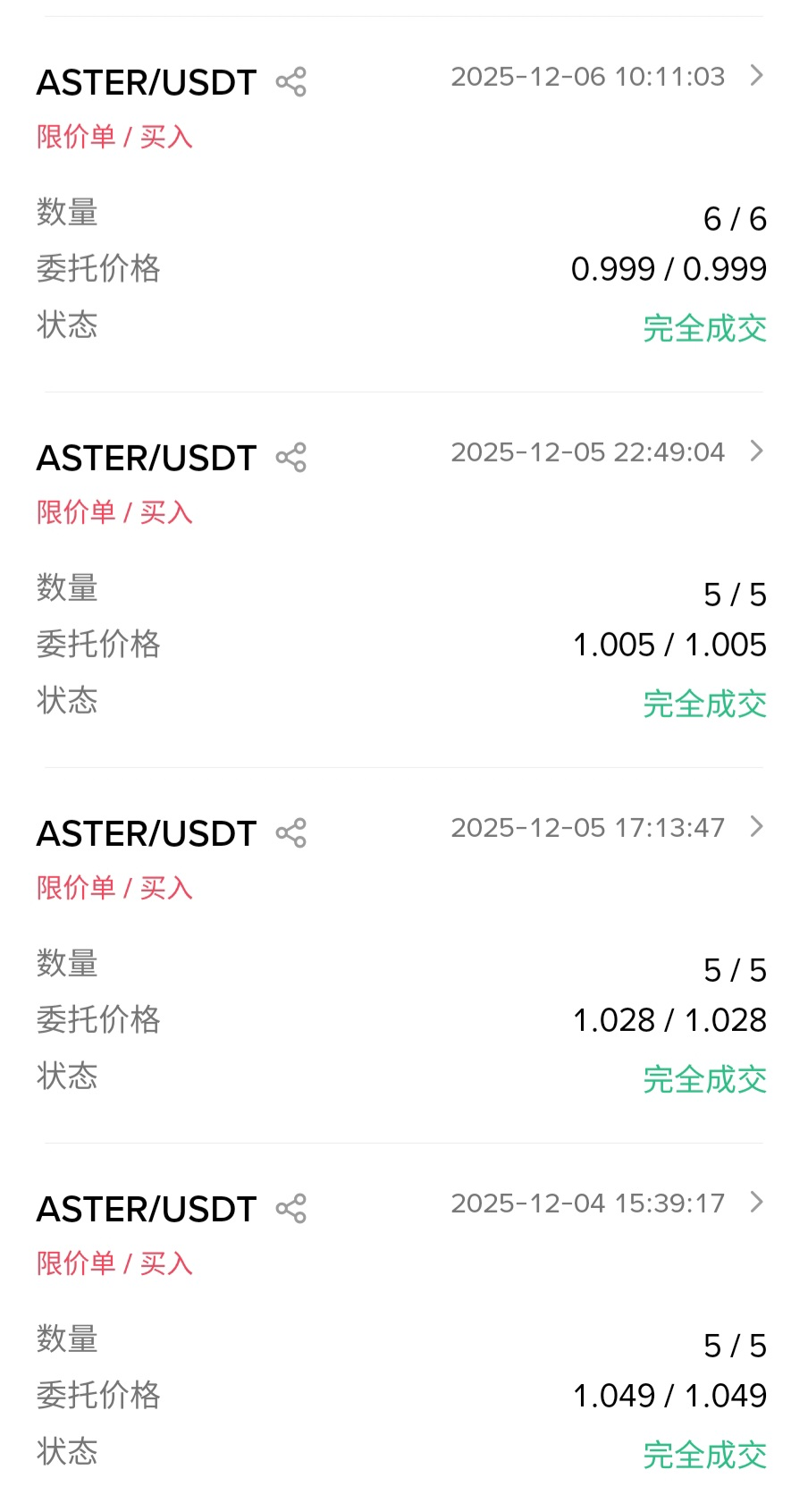The image size is (808, 1512).
Task: Open details of the 2025-12-05 22:49:04 order
Action: 756,452
